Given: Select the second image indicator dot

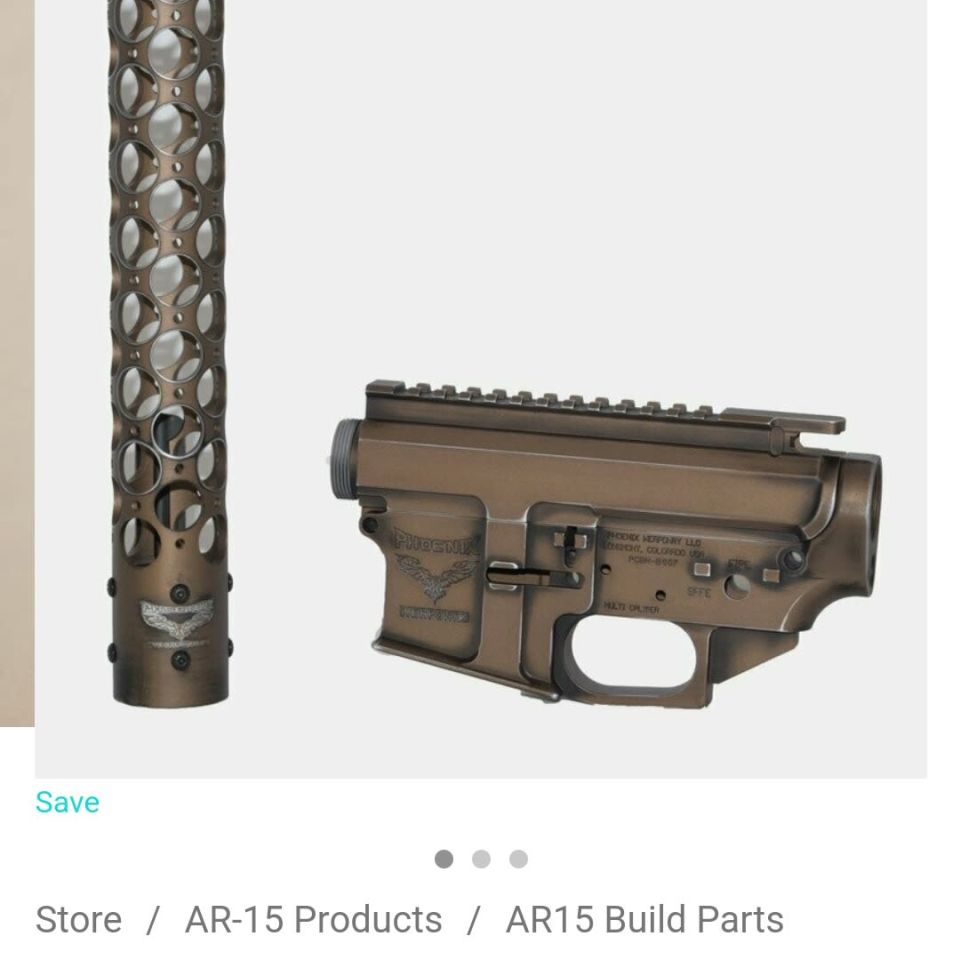Looking at the screenshot, I should tap(481, 859).
